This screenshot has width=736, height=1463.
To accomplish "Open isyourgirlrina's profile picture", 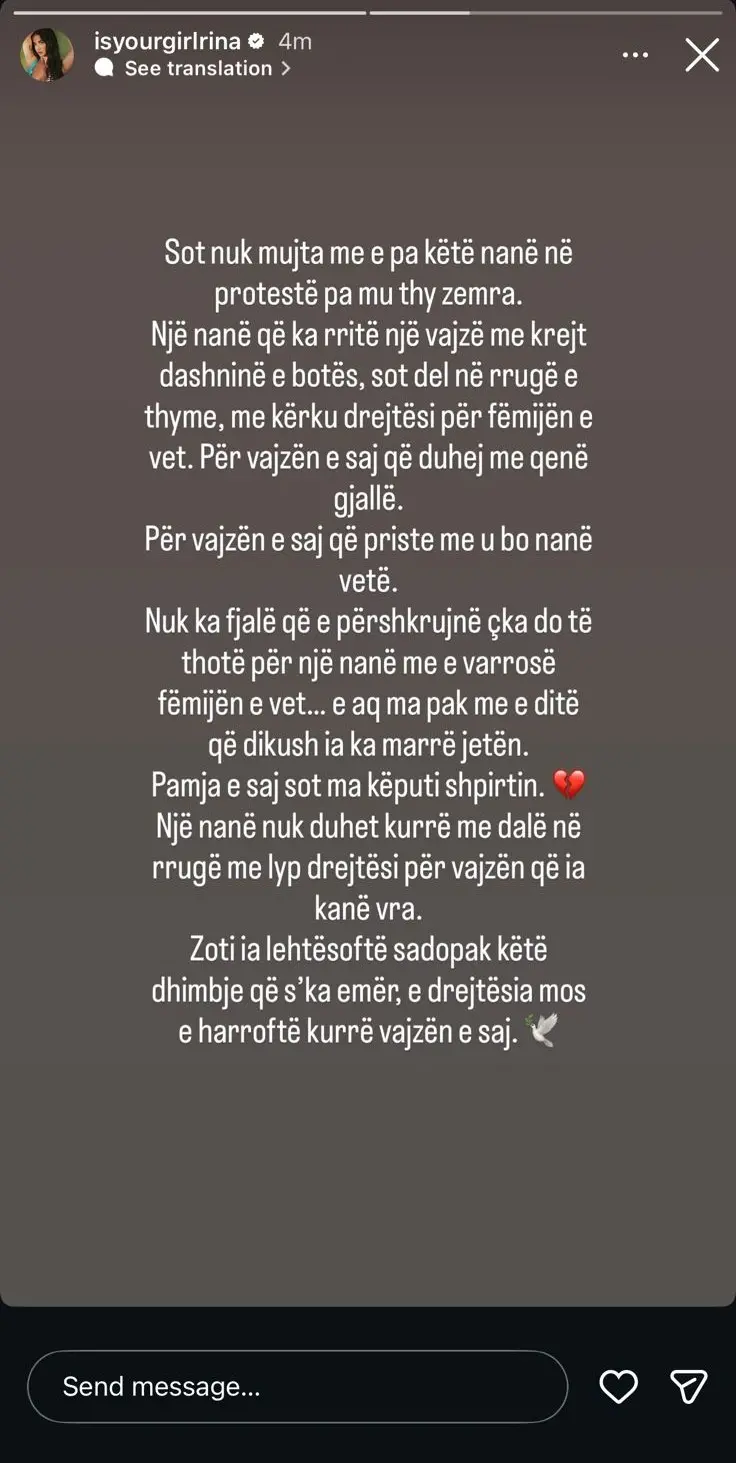I will (x=47, y=54).
